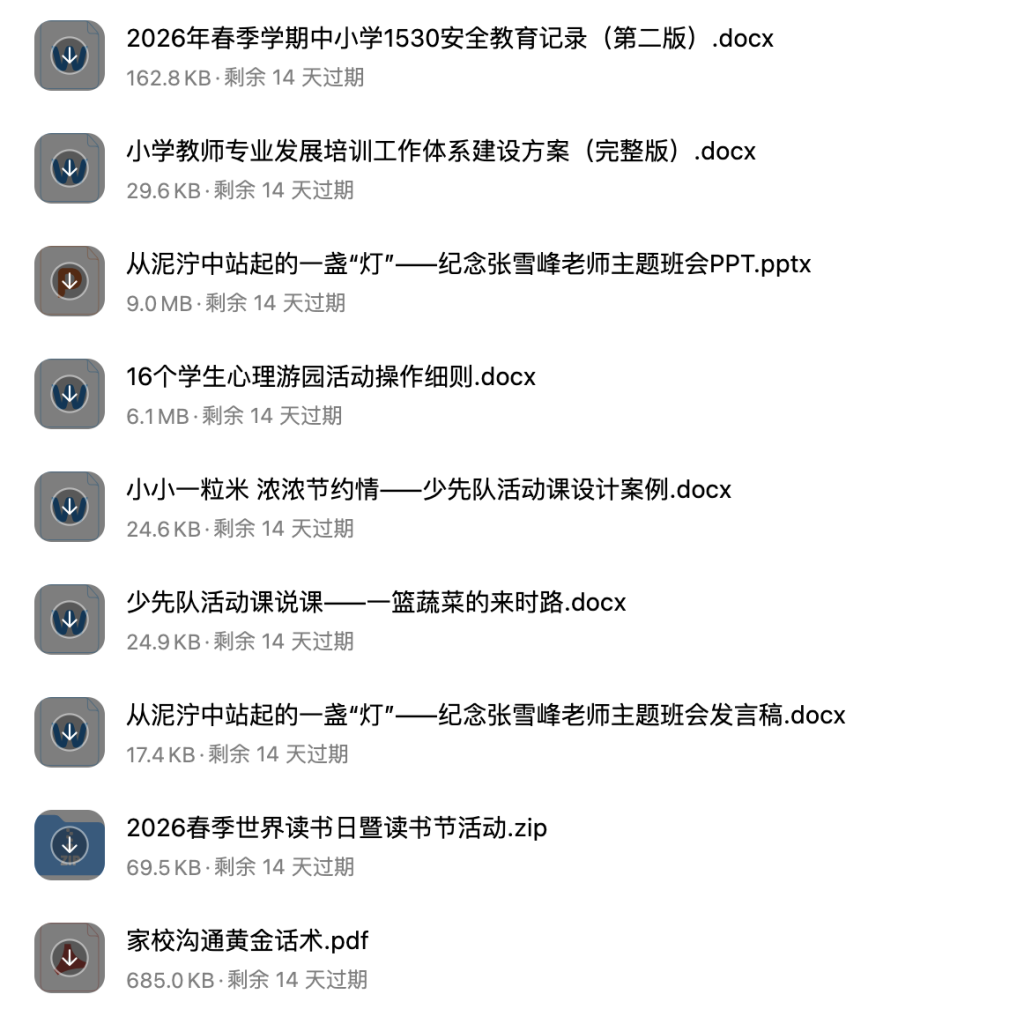
Task: Download the 主题班会发言稿.docx attachment
Action: pos(69,733)
